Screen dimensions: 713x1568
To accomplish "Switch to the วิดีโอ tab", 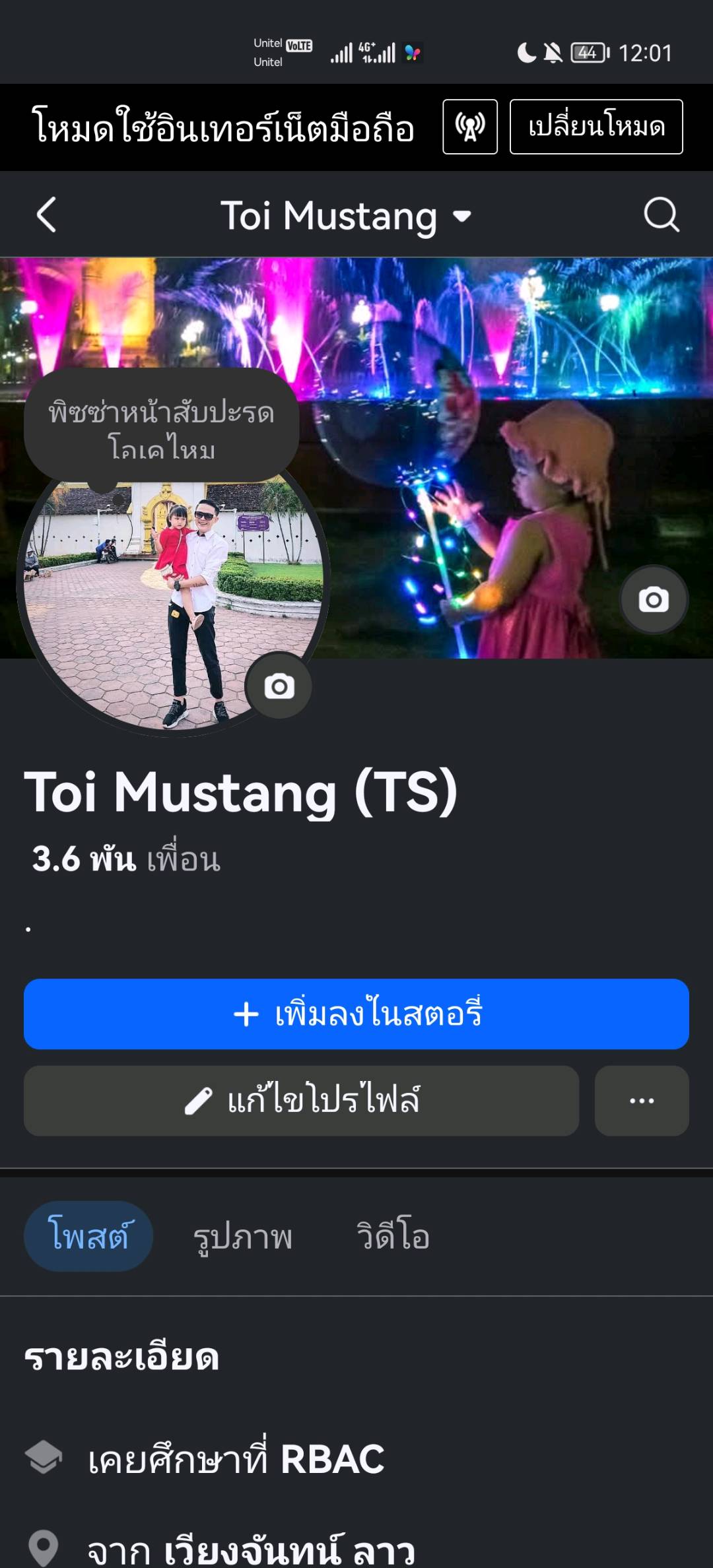I will coord(393,1236).
